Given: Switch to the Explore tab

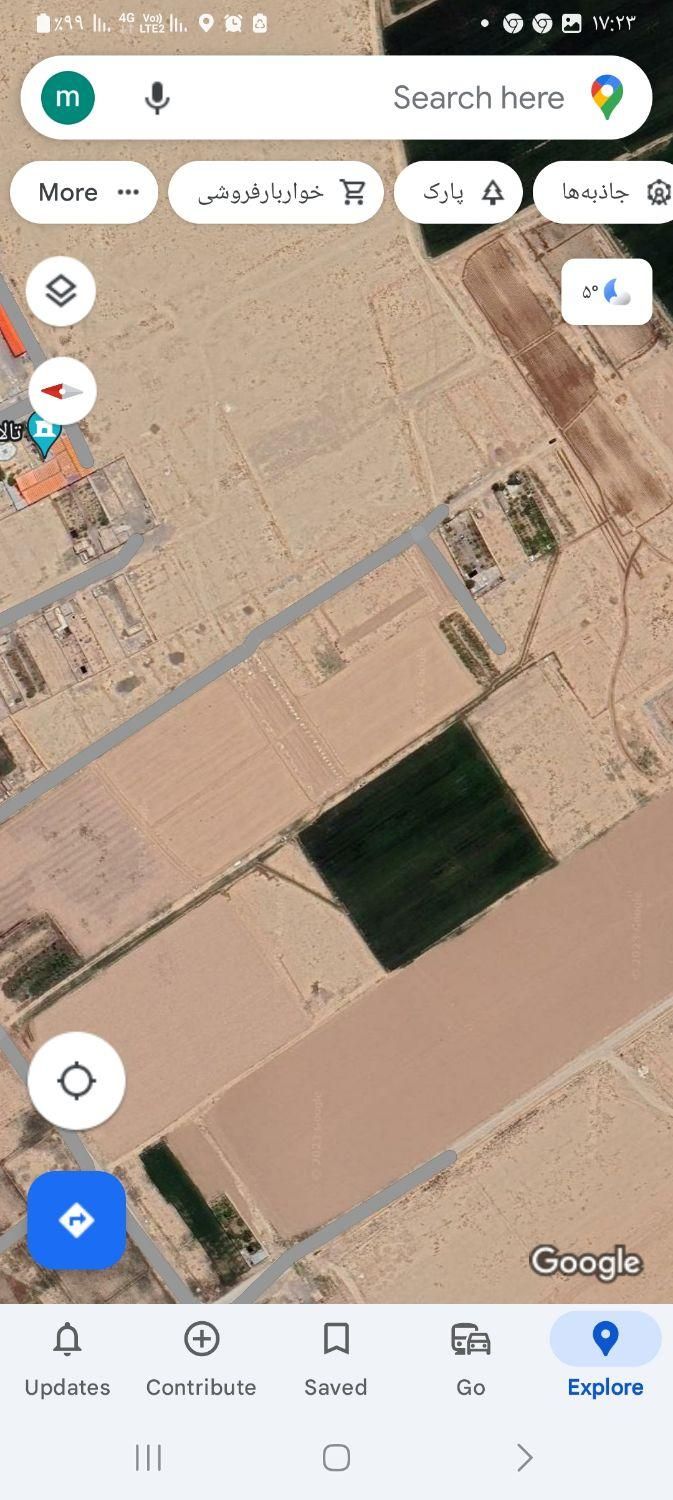Looking at the screenshot, I should (605, 1358).
